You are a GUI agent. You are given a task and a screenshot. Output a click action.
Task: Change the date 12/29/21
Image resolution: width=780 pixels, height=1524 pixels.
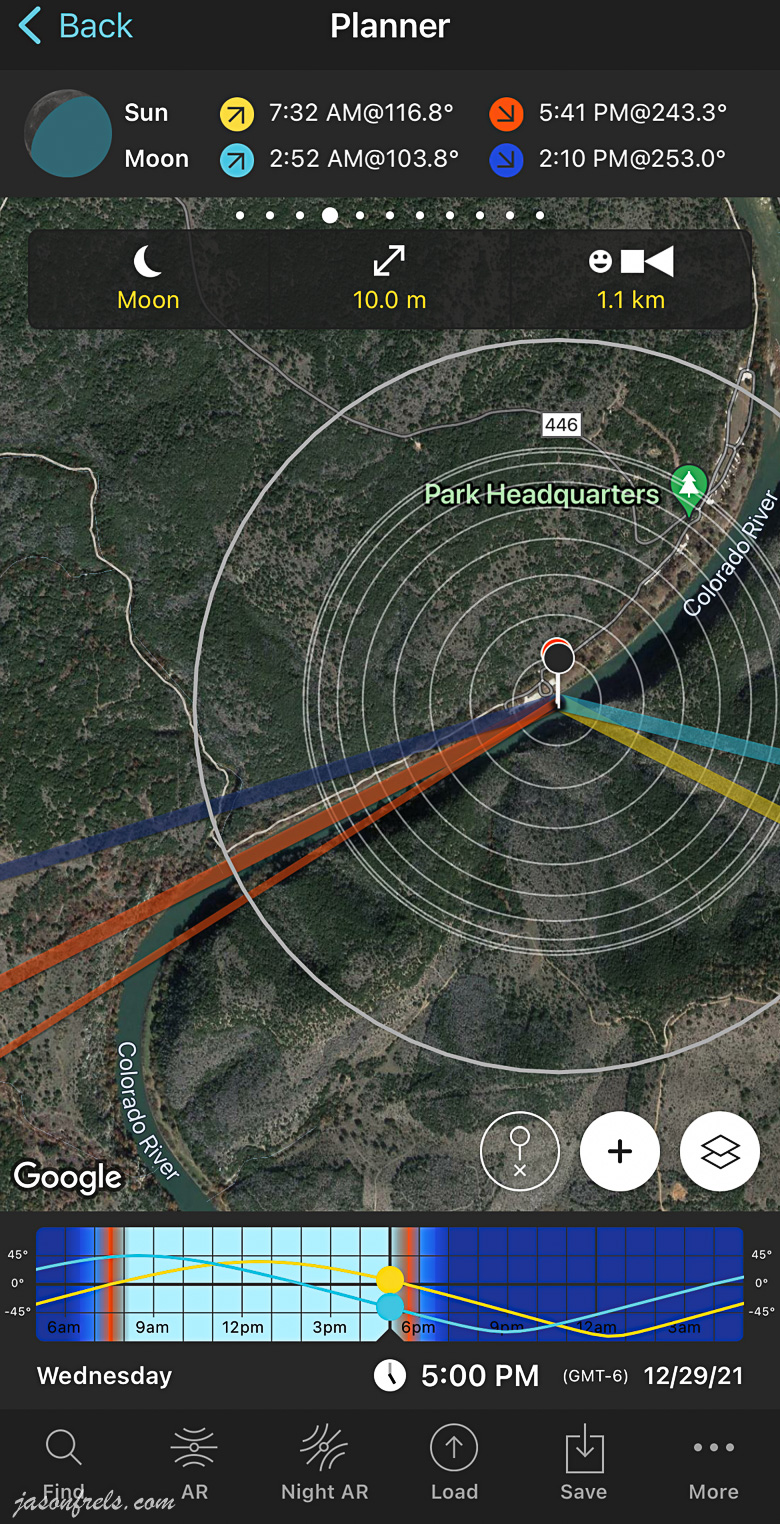click(x=693, y=1376)
